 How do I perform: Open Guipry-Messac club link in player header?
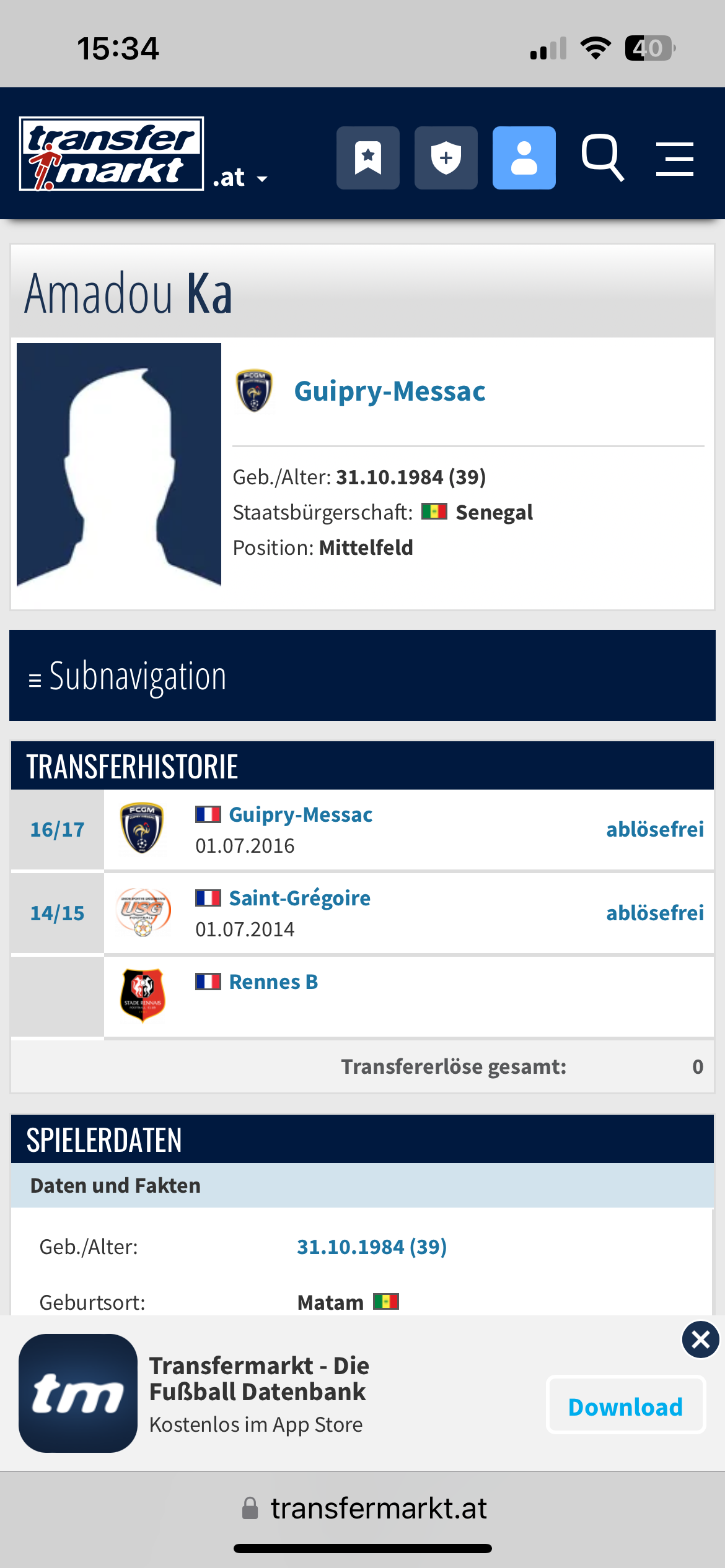click(x=389, y=391)
